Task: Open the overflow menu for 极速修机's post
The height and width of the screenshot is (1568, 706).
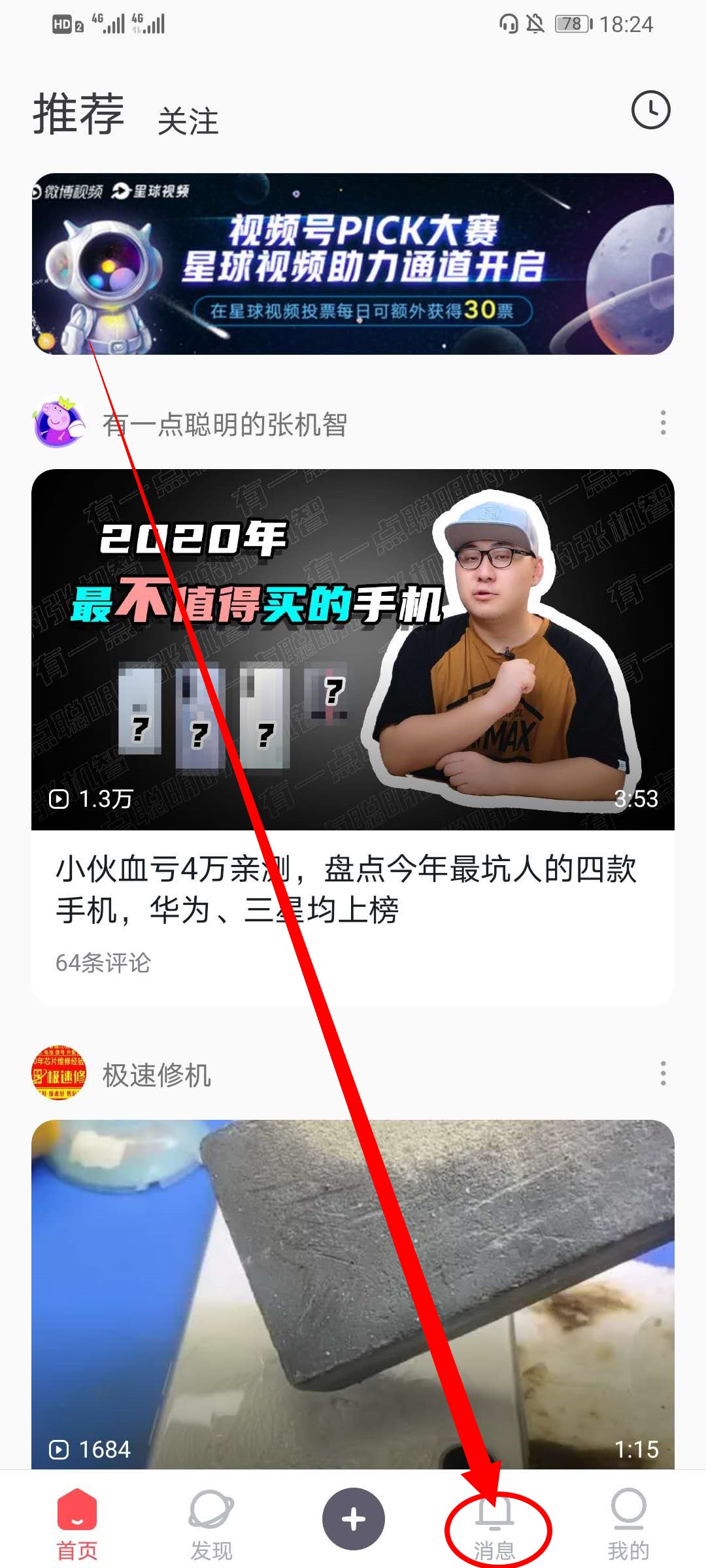Action: pos(663,1073)
